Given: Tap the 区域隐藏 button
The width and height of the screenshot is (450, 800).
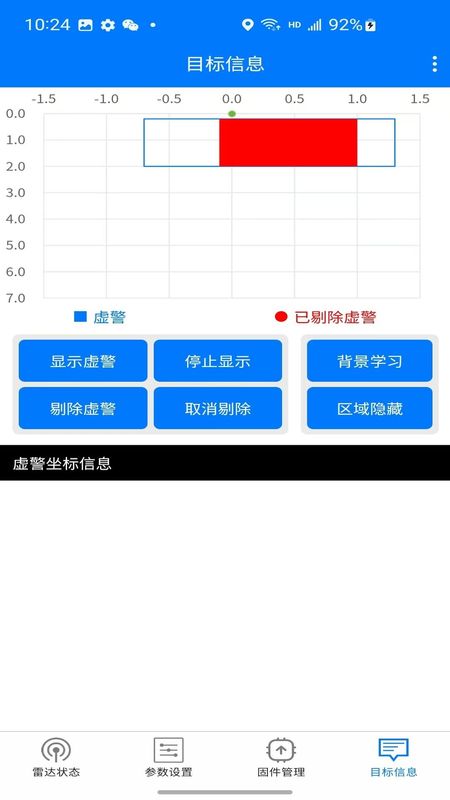Looking at the screenshot, I should [x=369, y=408].
